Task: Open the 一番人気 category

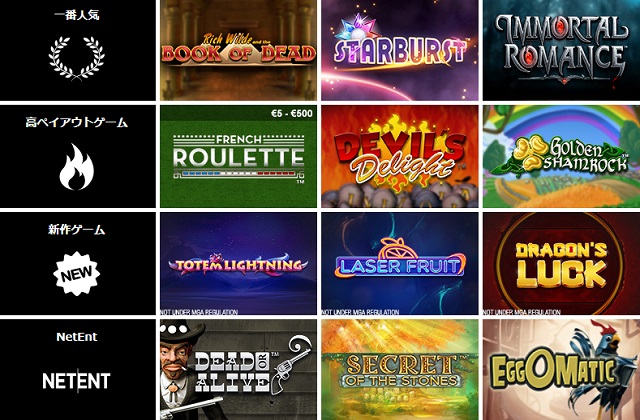Action: click(x=78, y=50)
